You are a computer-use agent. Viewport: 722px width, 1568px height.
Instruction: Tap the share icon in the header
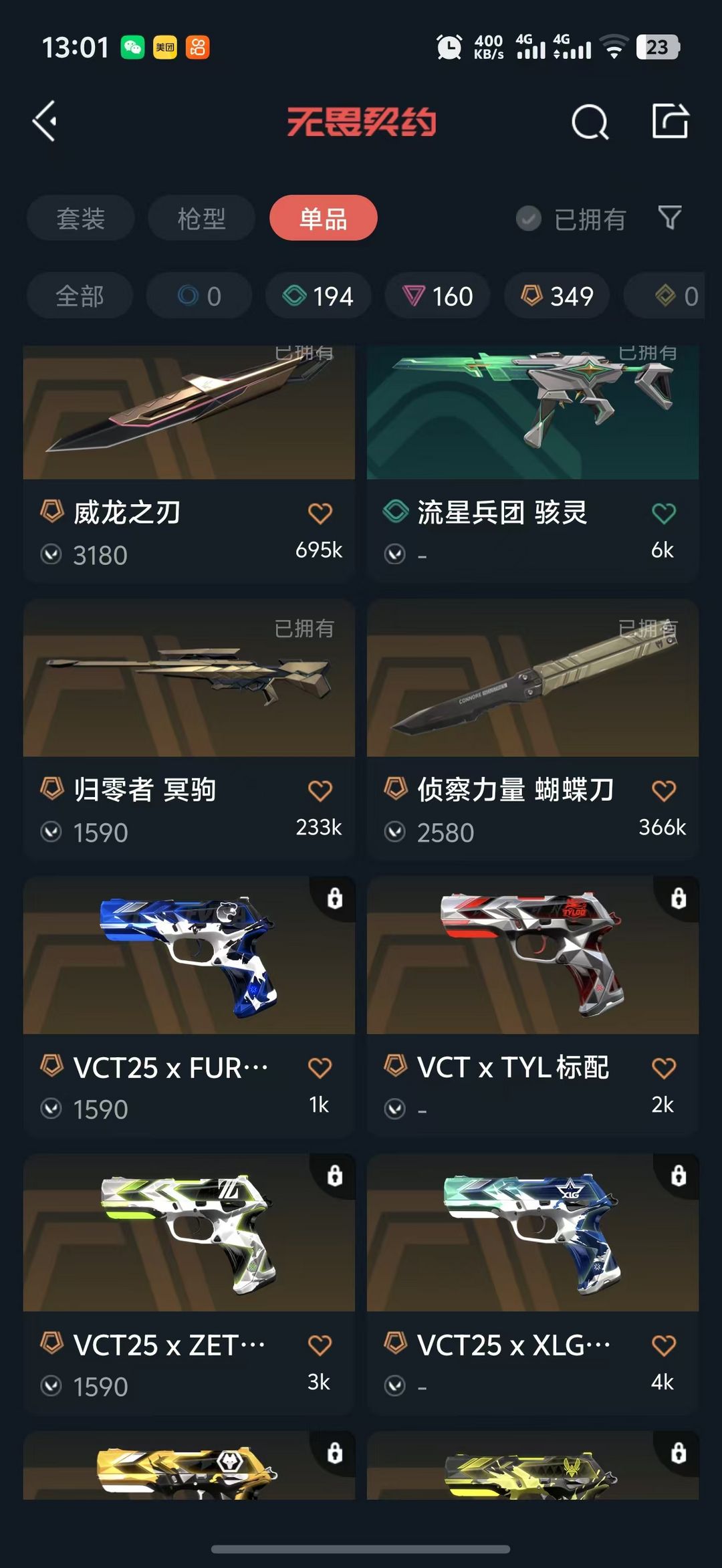670,122
